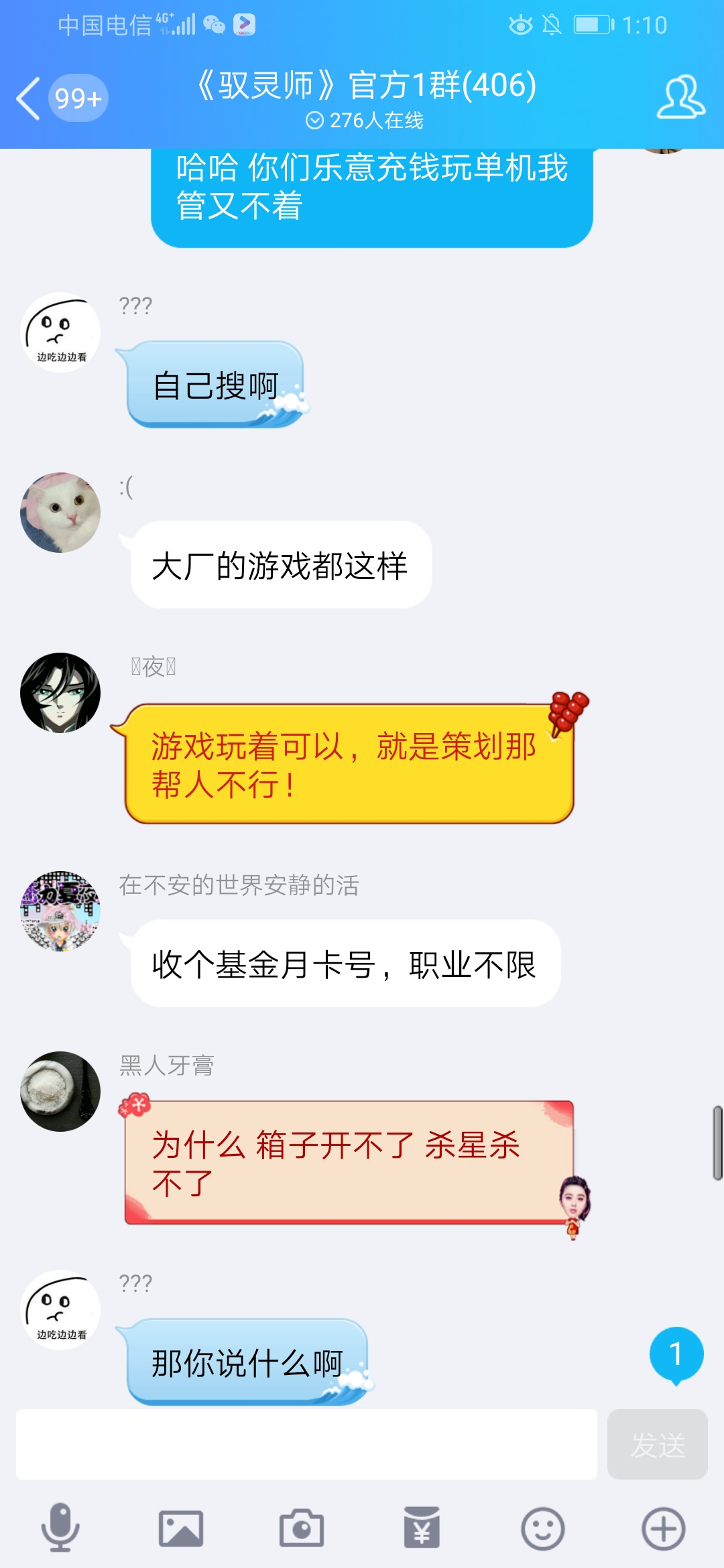
Task: Open avatar of 在不安的世界安静的活
Action: click(60, 911)
